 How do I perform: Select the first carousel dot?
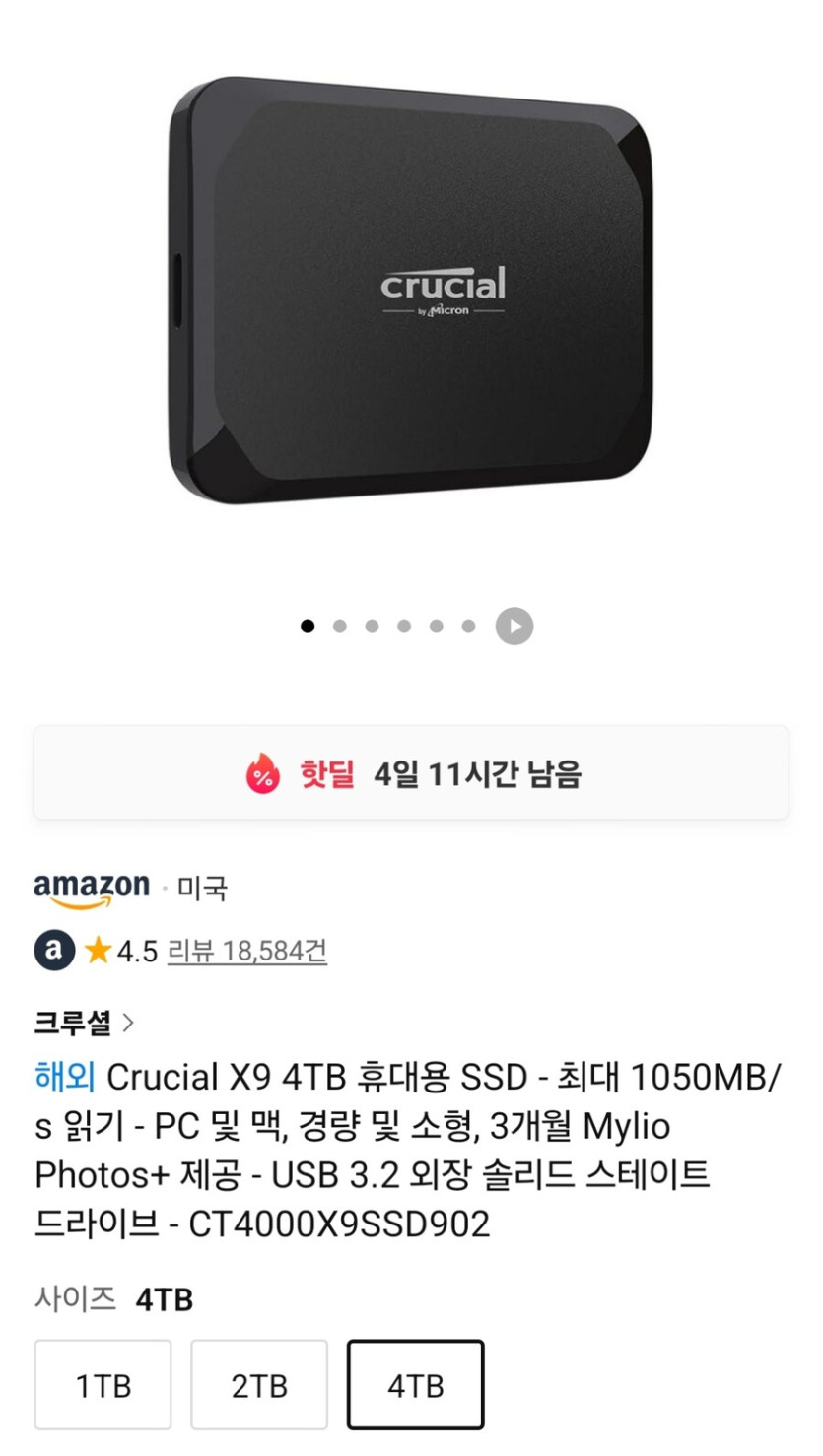pyautogui.click(x=308, y=626)
